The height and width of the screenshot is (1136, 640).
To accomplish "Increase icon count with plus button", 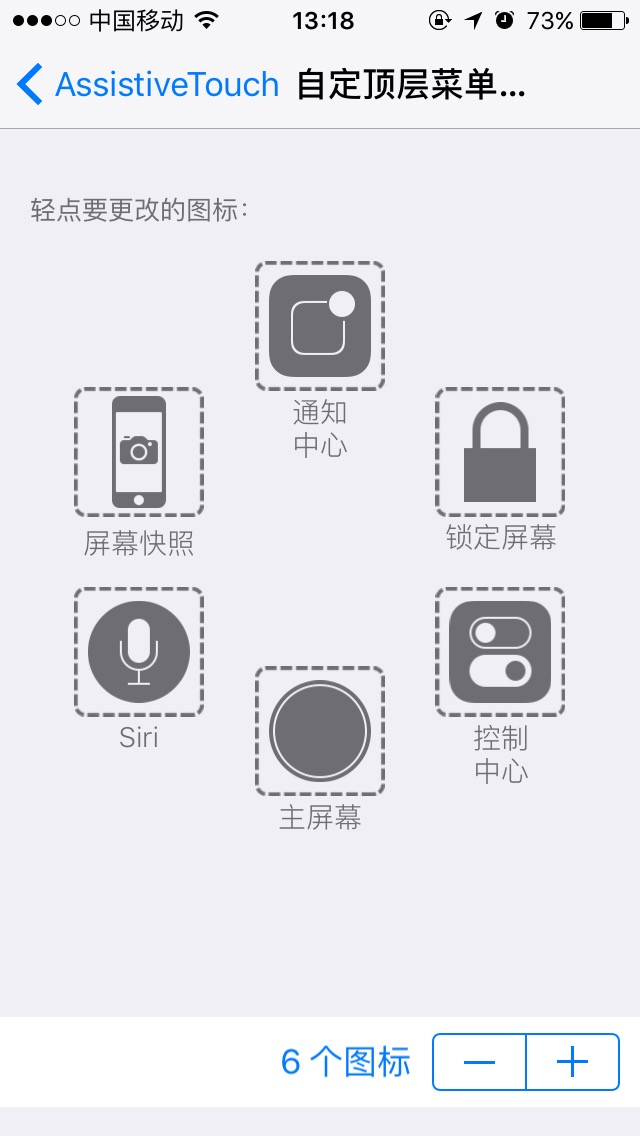I will 572,1062.
